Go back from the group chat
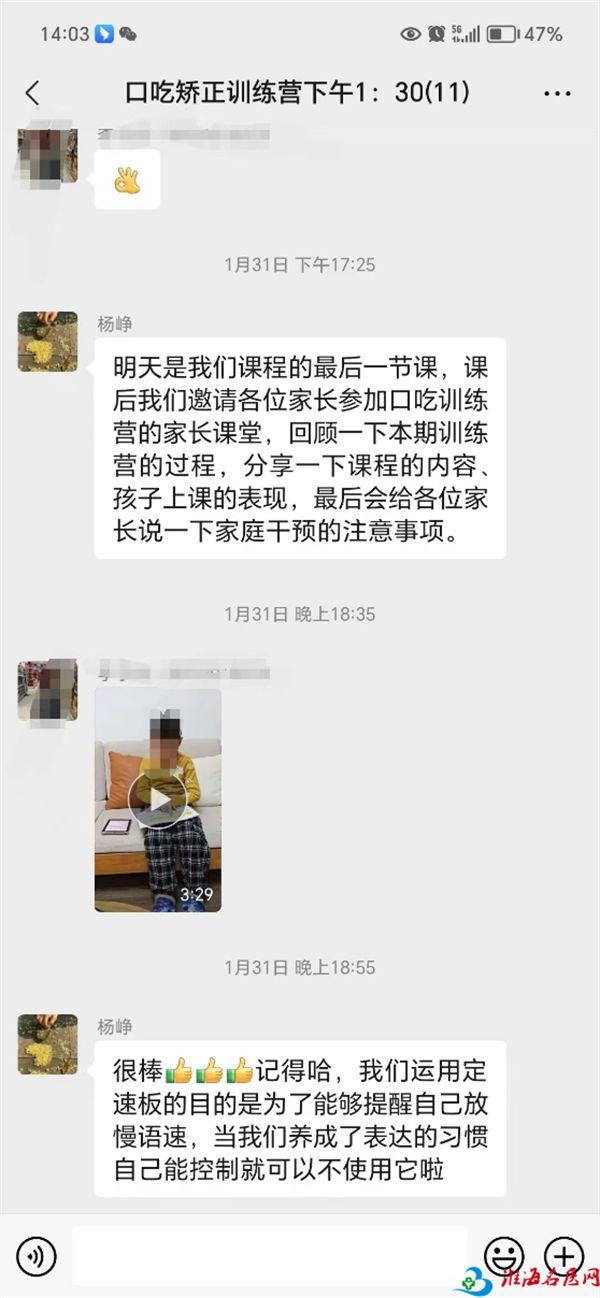This screenshot has width=600, height=1298. (32, 93)
